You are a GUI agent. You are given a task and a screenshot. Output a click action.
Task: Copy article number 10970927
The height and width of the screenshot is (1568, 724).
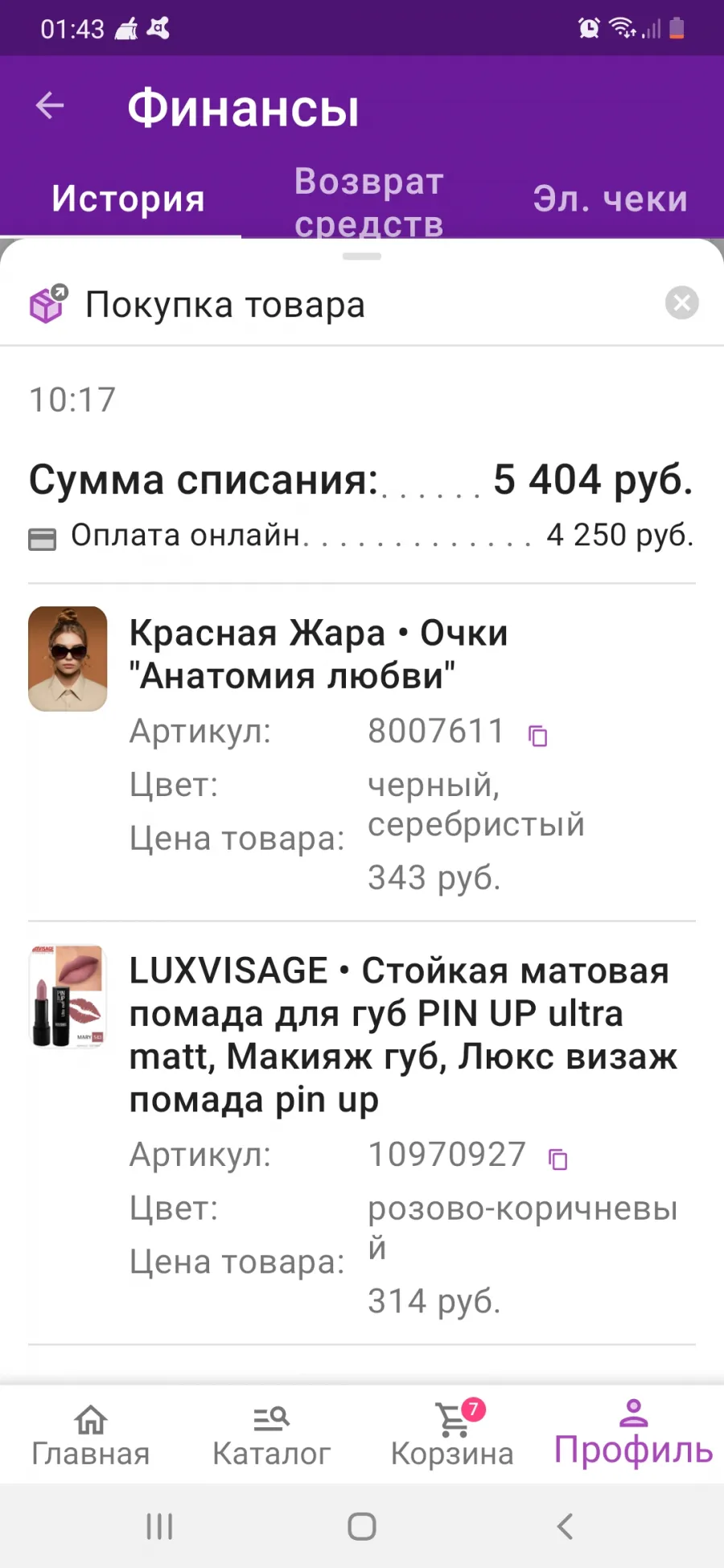click(x=558, y=1159)
